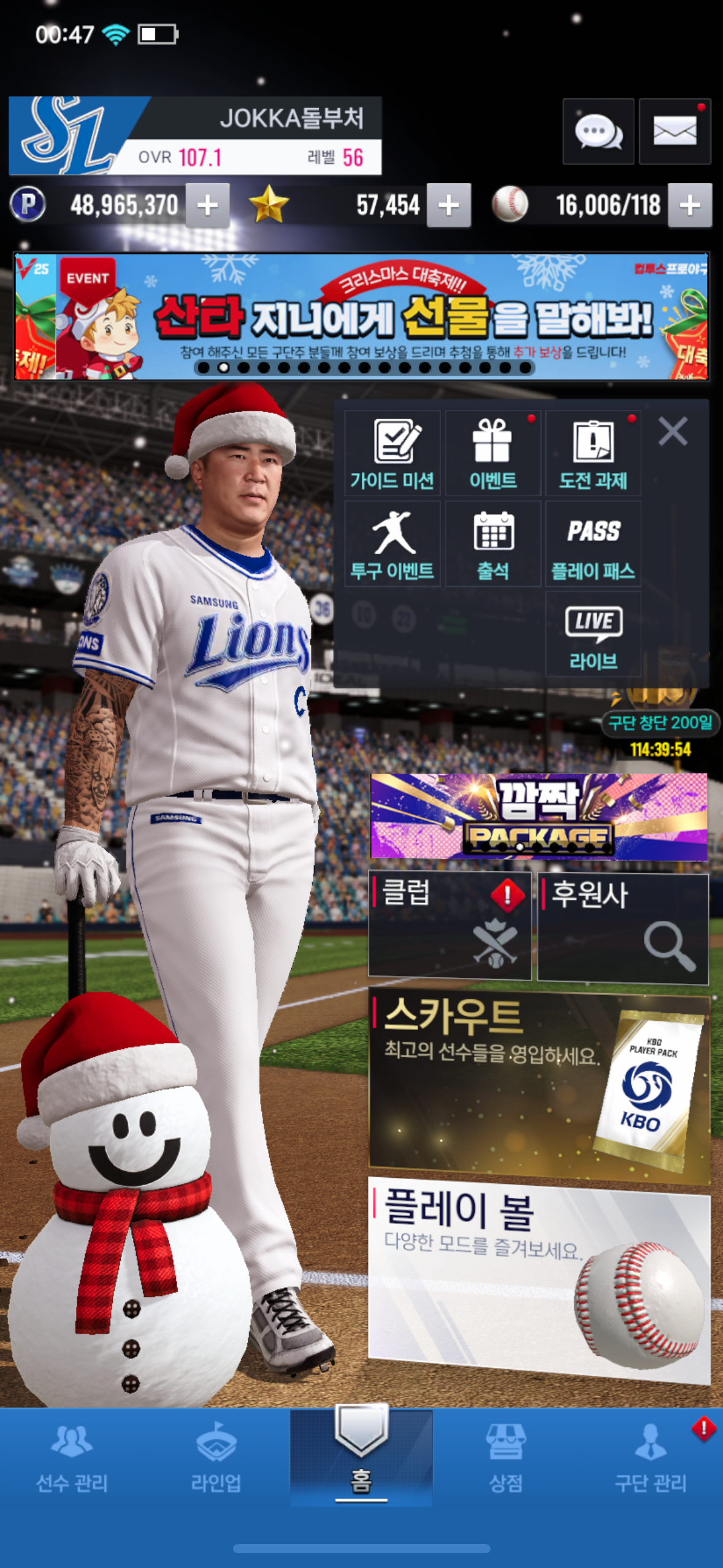Open the chat bubble icon
Image resolution: width=723 pixels, height=1568 pixels.
pos(598,131)
